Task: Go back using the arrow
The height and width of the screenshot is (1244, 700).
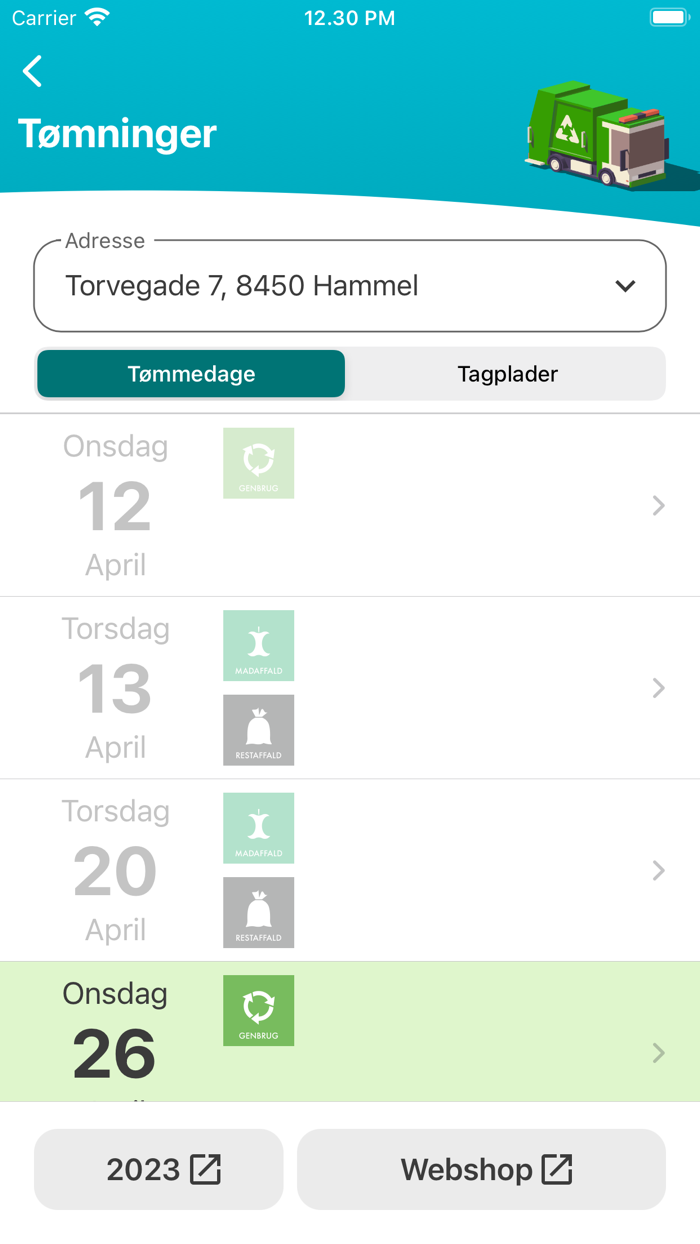Action: pos(33,72)
